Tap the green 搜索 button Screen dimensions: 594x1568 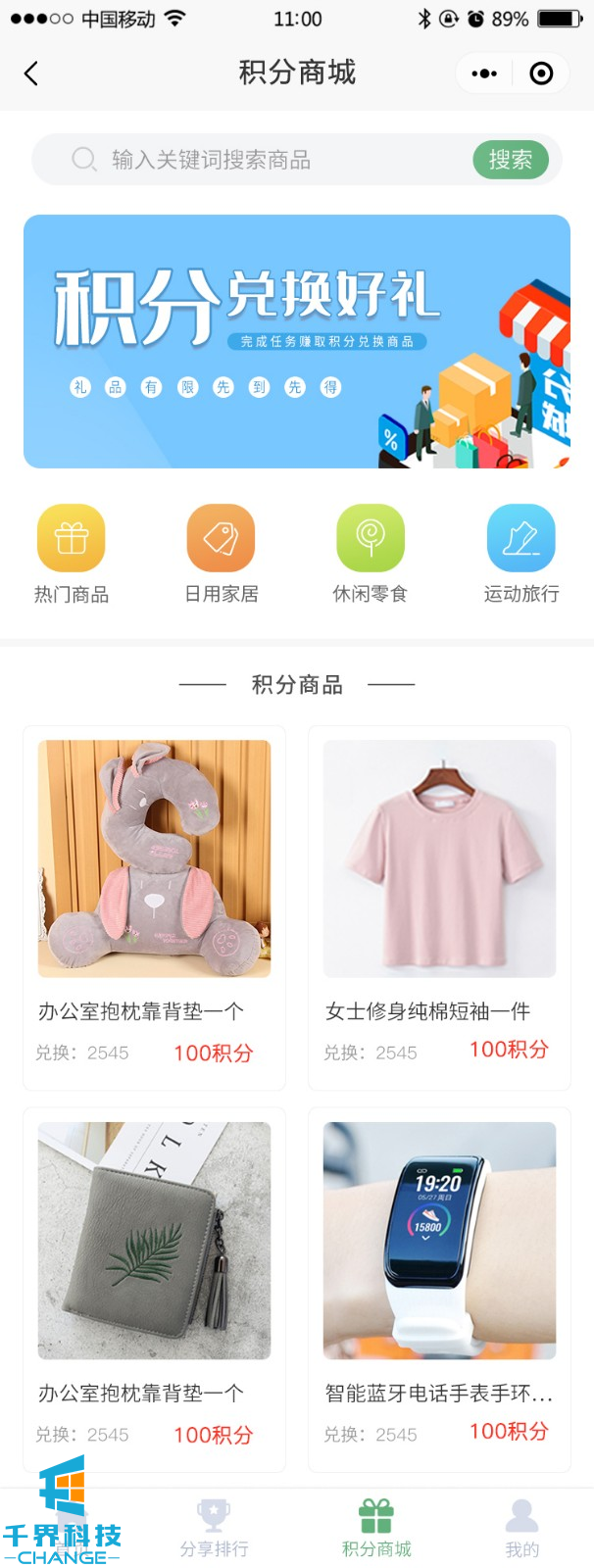(510, 160)
